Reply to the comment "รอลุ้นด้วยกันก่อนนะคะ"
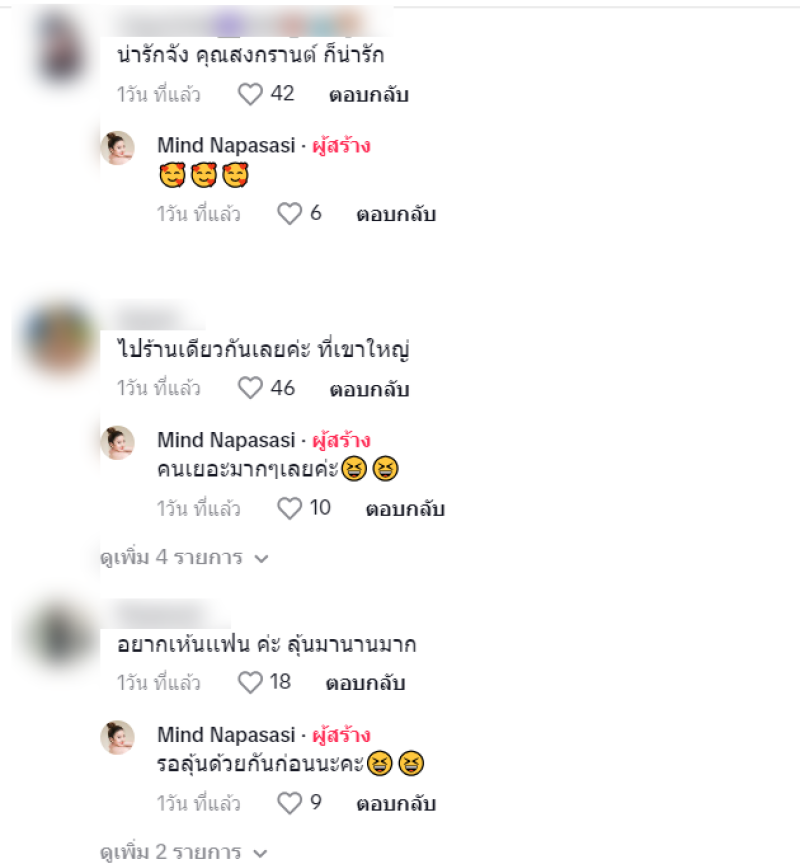This screenshot has width=800, height=864. tap(396, 805)
